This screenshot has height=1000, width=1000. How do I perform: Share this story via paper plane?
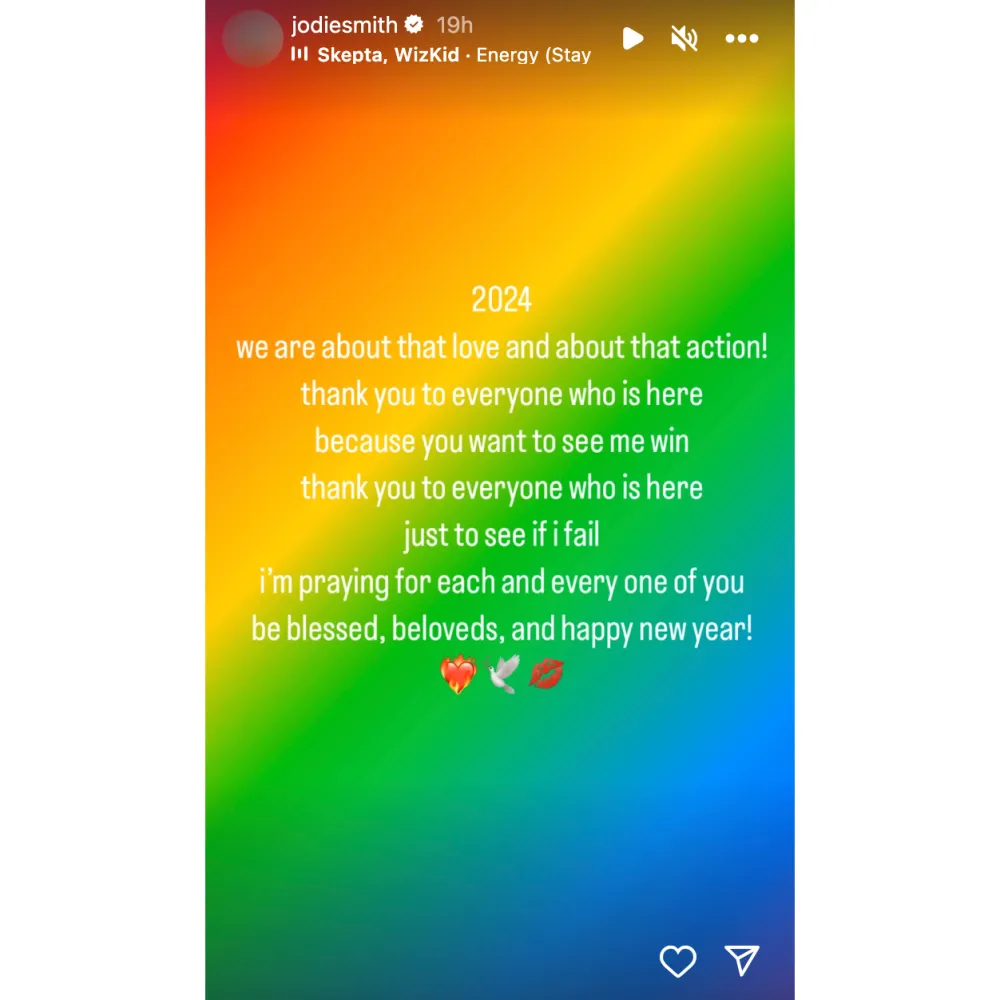click(x=742, y=961)
